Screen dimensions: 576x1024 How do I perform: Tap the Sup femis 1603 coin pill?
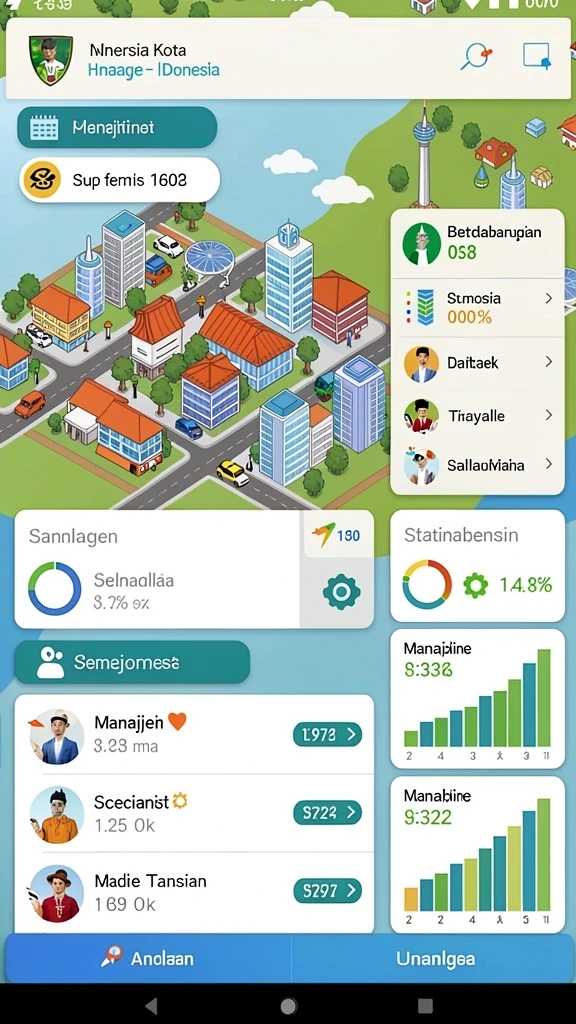click(x=120, y=179)
